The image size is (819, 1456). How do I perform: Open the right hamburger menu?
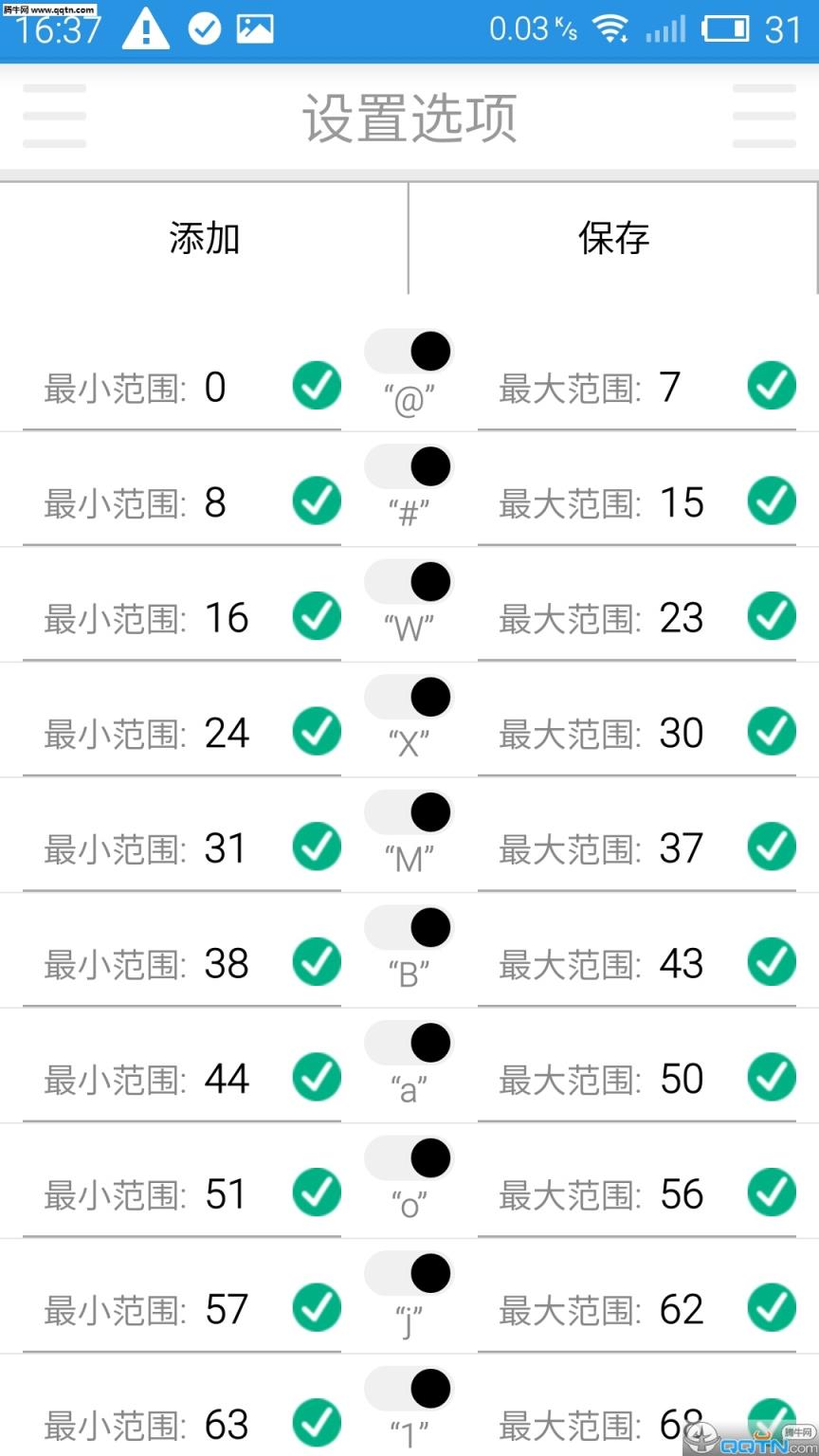(x=764, y=116)
